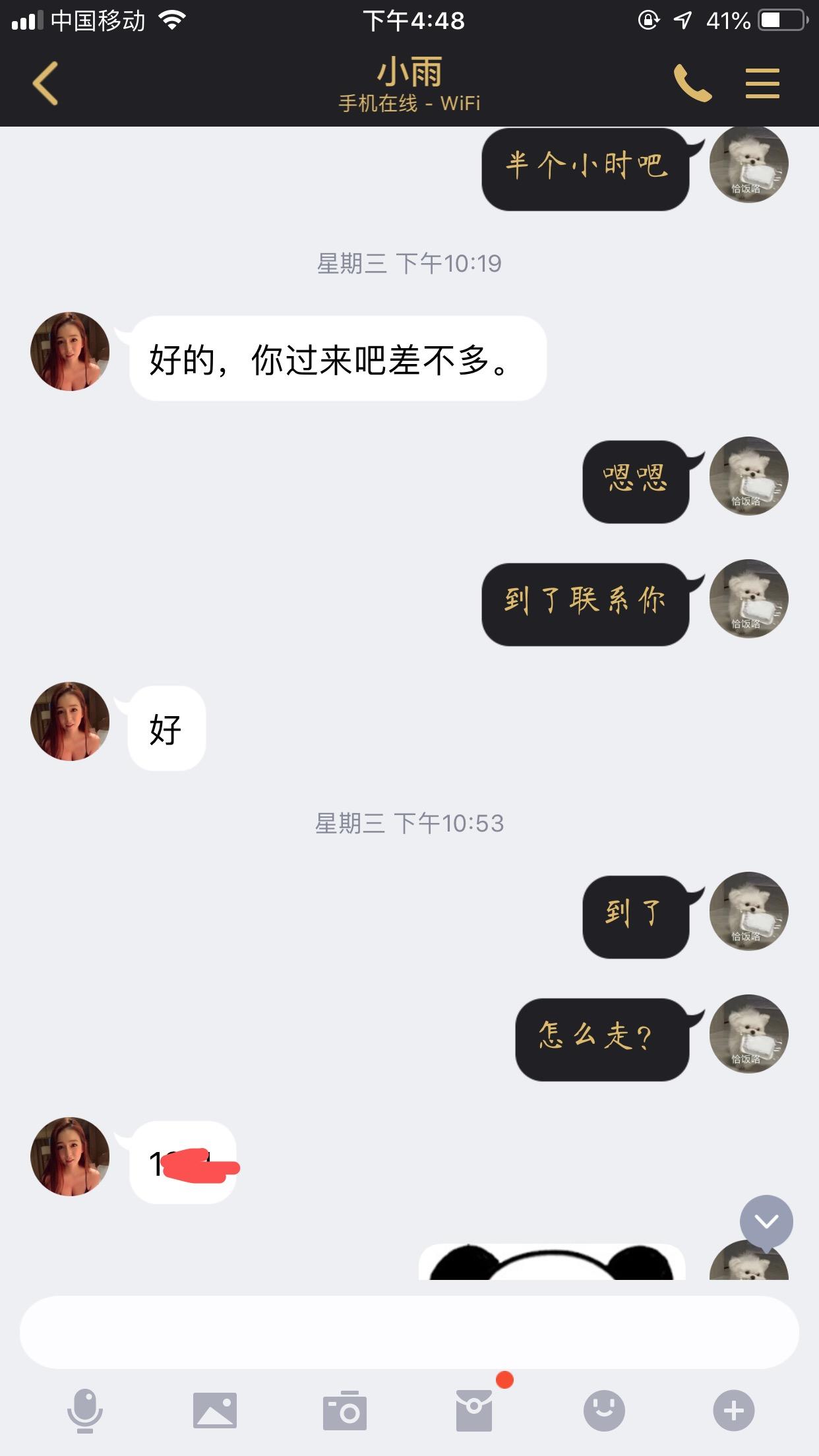Open the camera to take a photo
Viewport: 819px width, 1456px height.
(344, 1410)
